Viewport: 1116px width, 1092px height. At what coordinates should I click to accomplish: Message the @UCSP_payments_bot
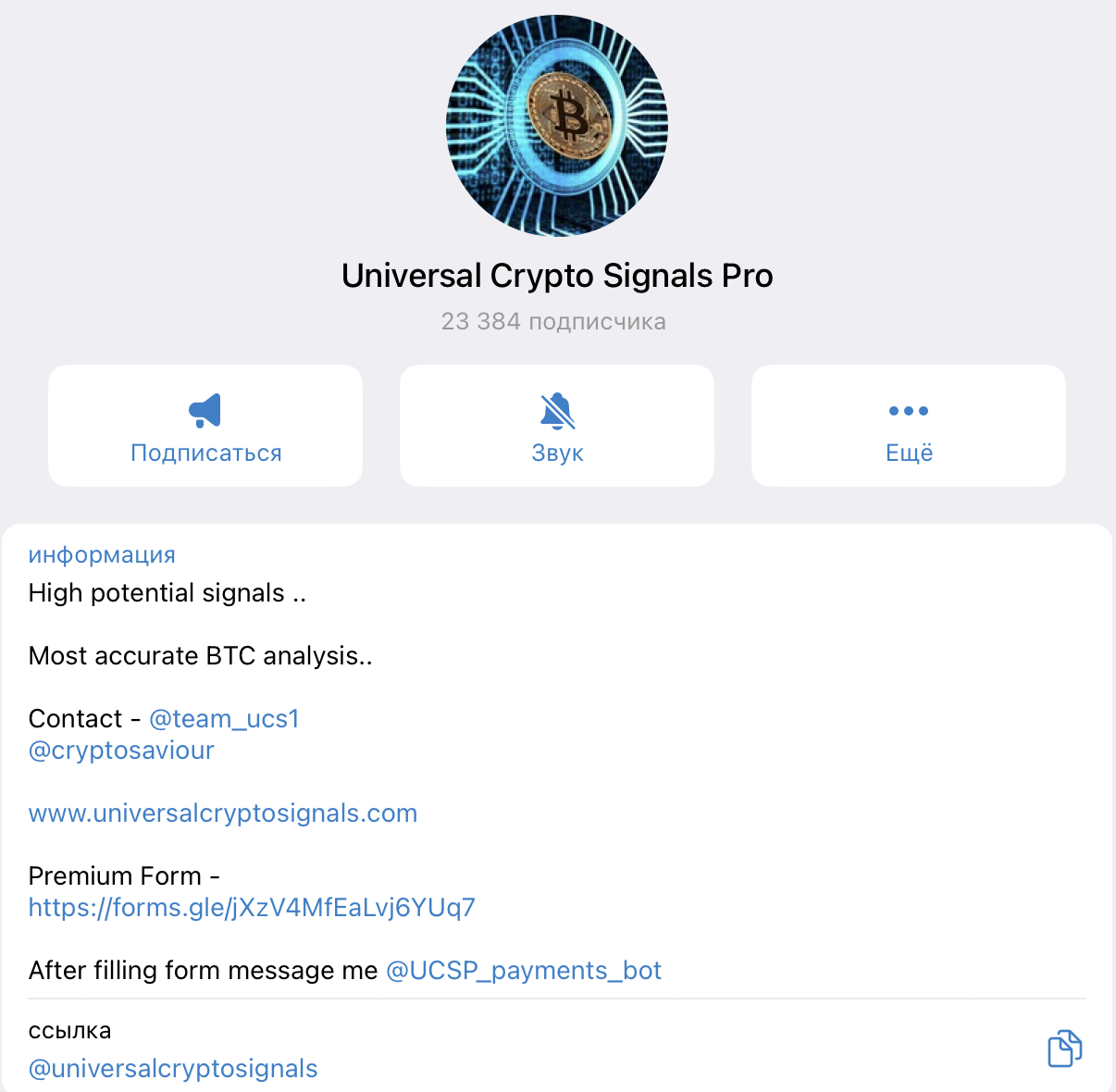524,971
